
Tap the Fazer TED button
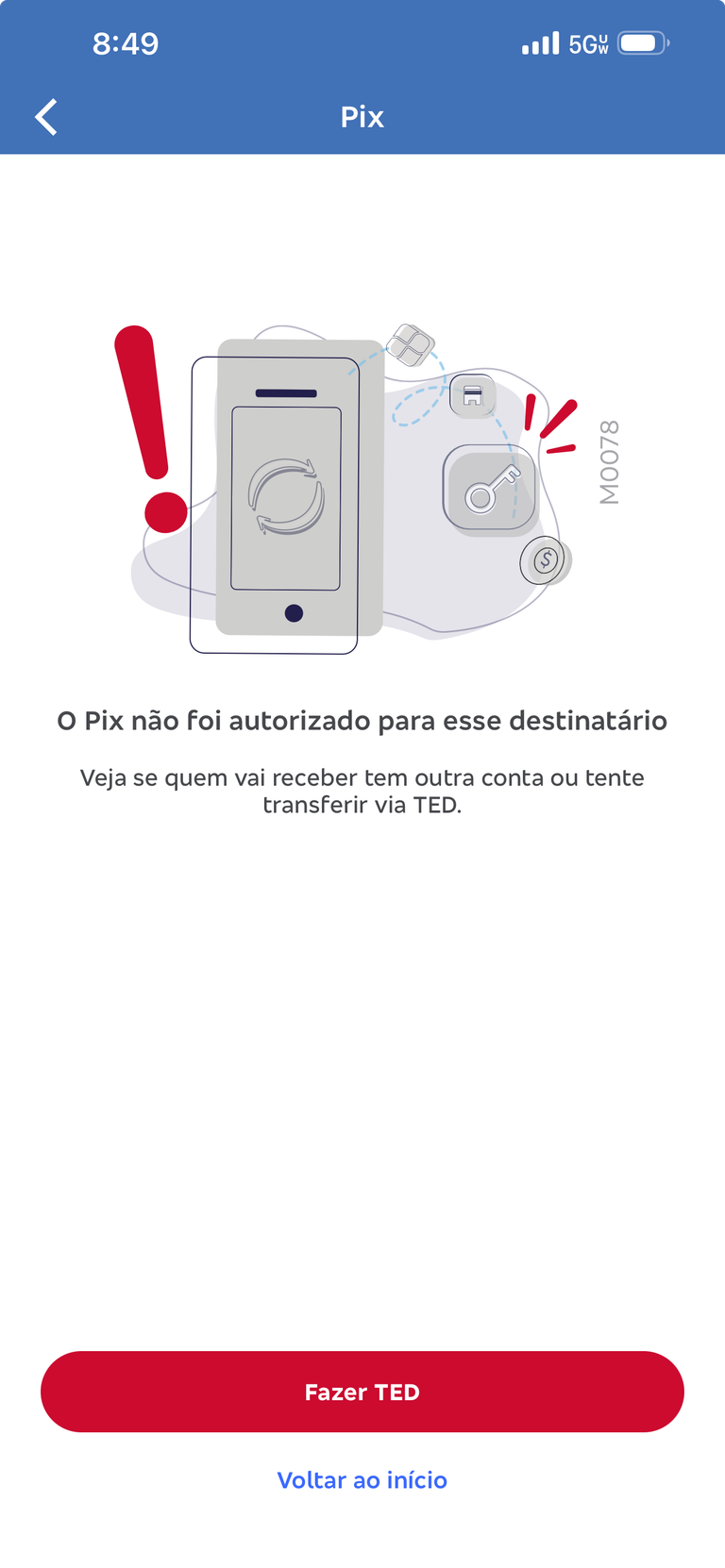[362, 1392]
